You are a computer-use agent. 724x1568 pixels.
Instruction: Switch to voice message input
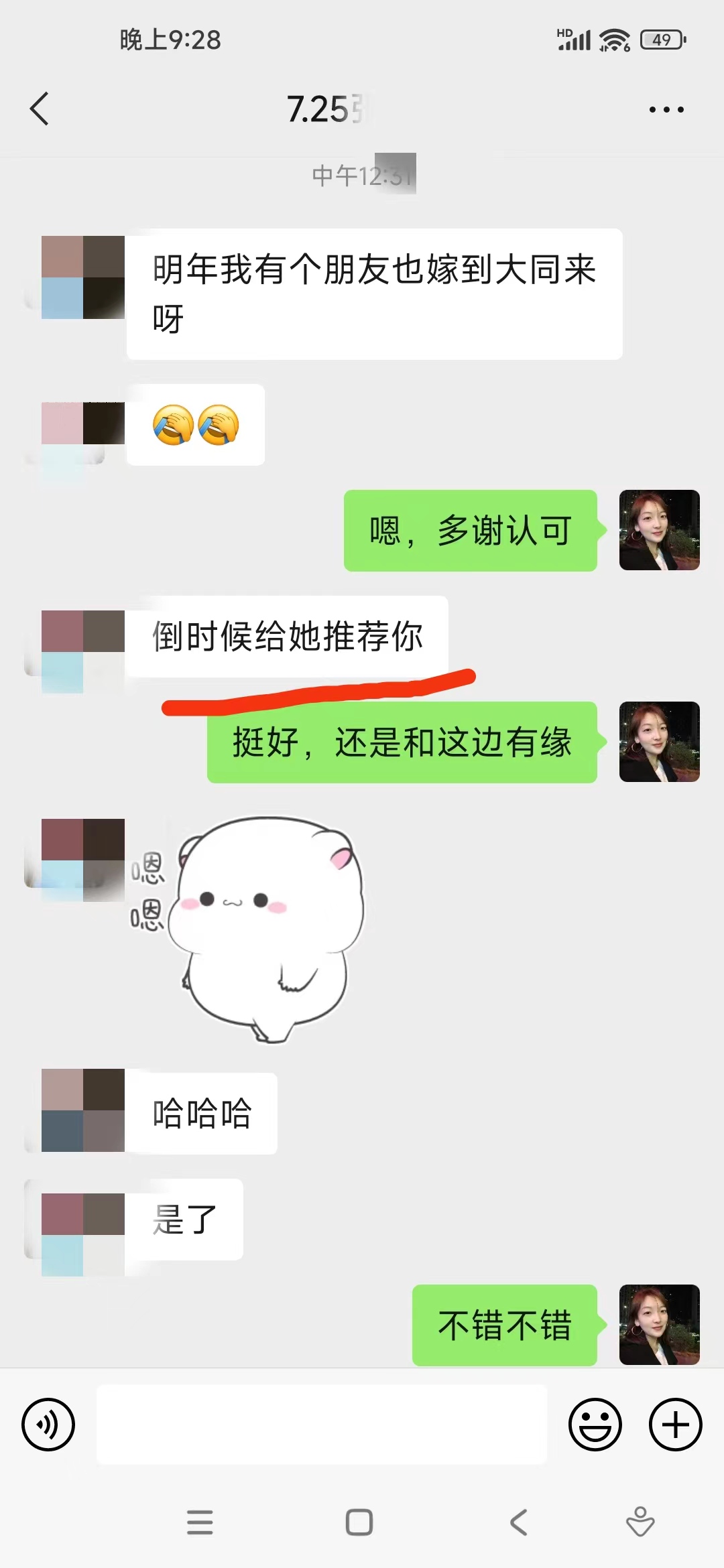pyautogui.click(x=48, y=1424)
